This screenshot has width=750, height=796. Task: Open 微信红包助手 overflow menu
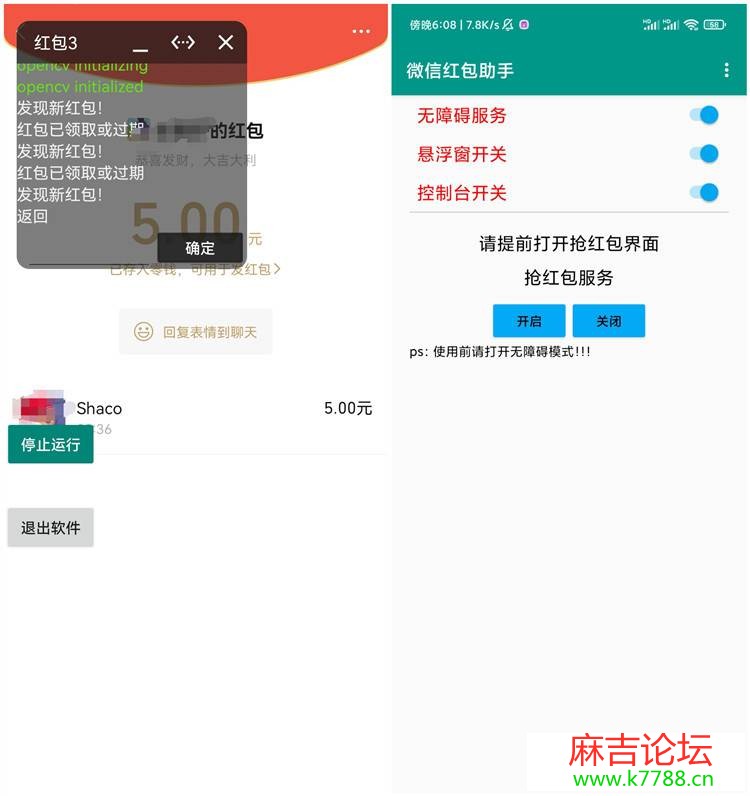click(726, 70)
